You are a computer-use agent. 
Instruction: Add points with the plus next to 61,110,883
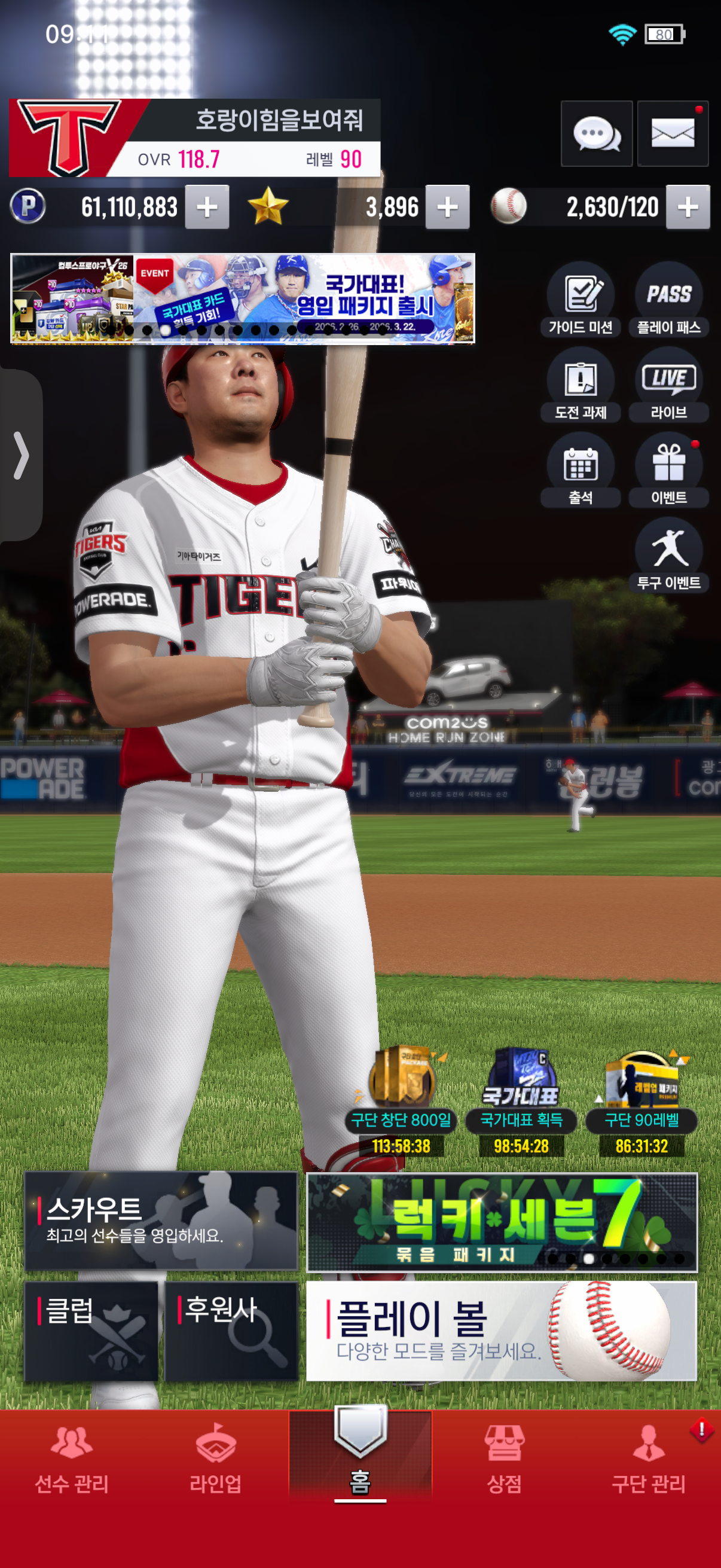207,208
